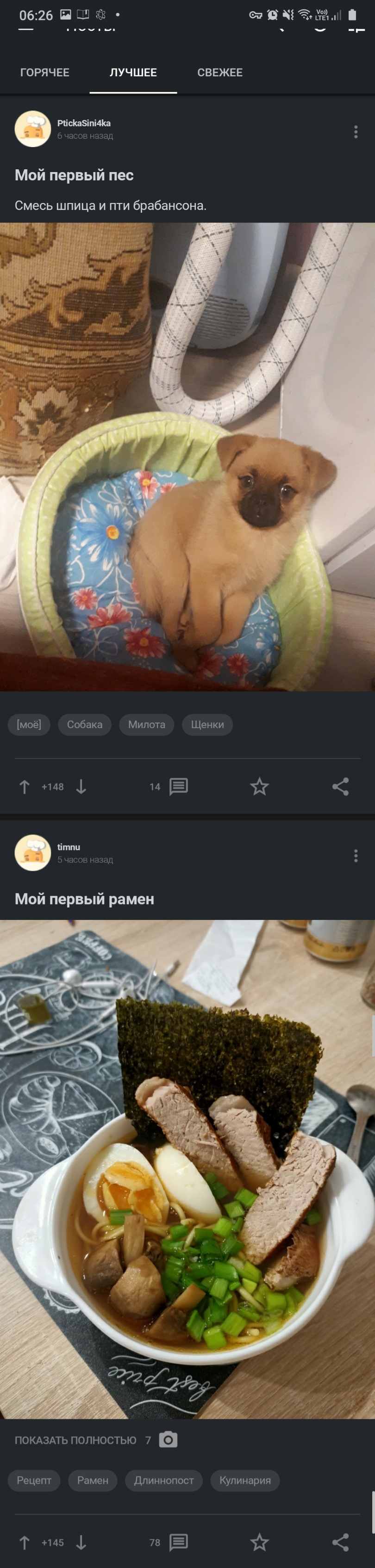
Task: Open the 14 comments on the dog post
Action: coord(169,786)
